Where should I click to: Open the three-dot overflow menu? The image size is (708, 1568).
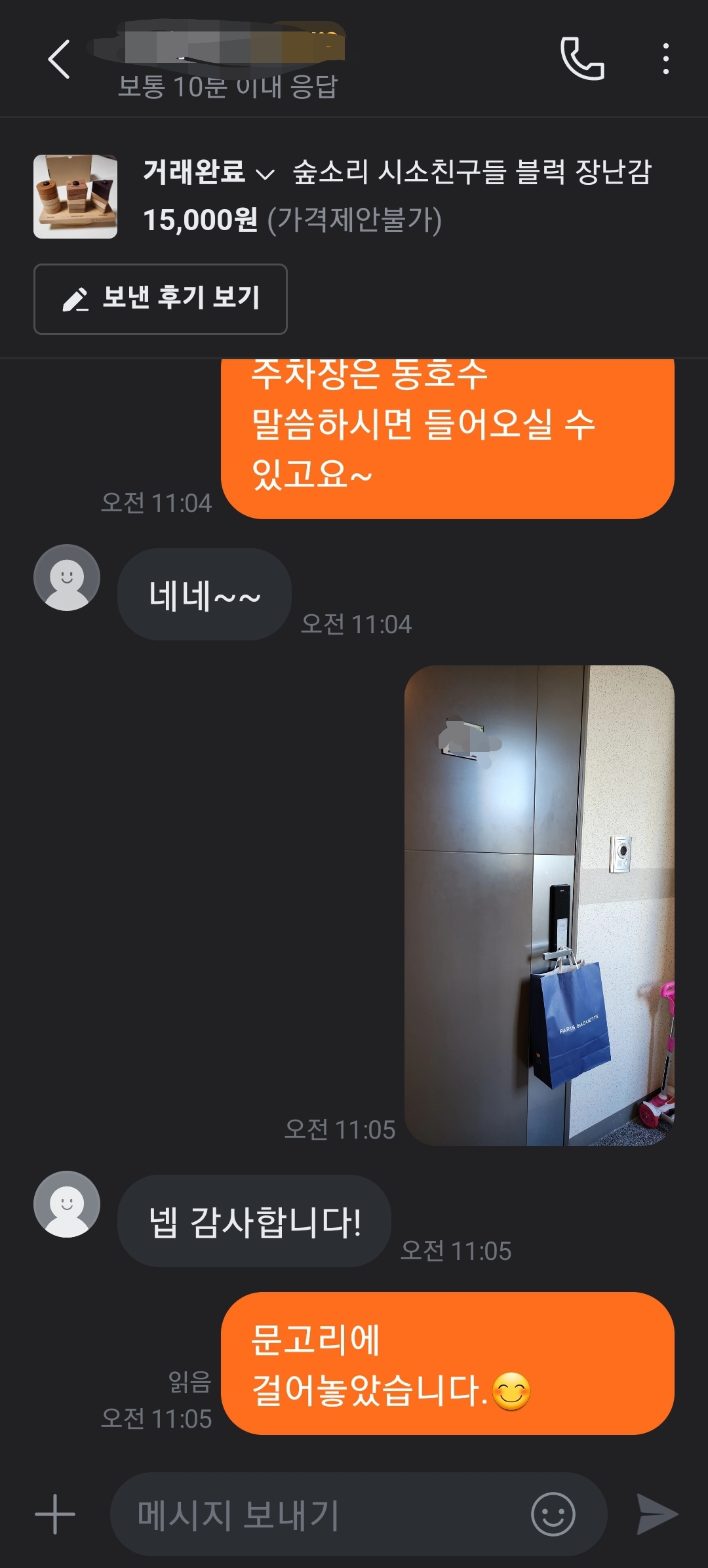point(665,59)
